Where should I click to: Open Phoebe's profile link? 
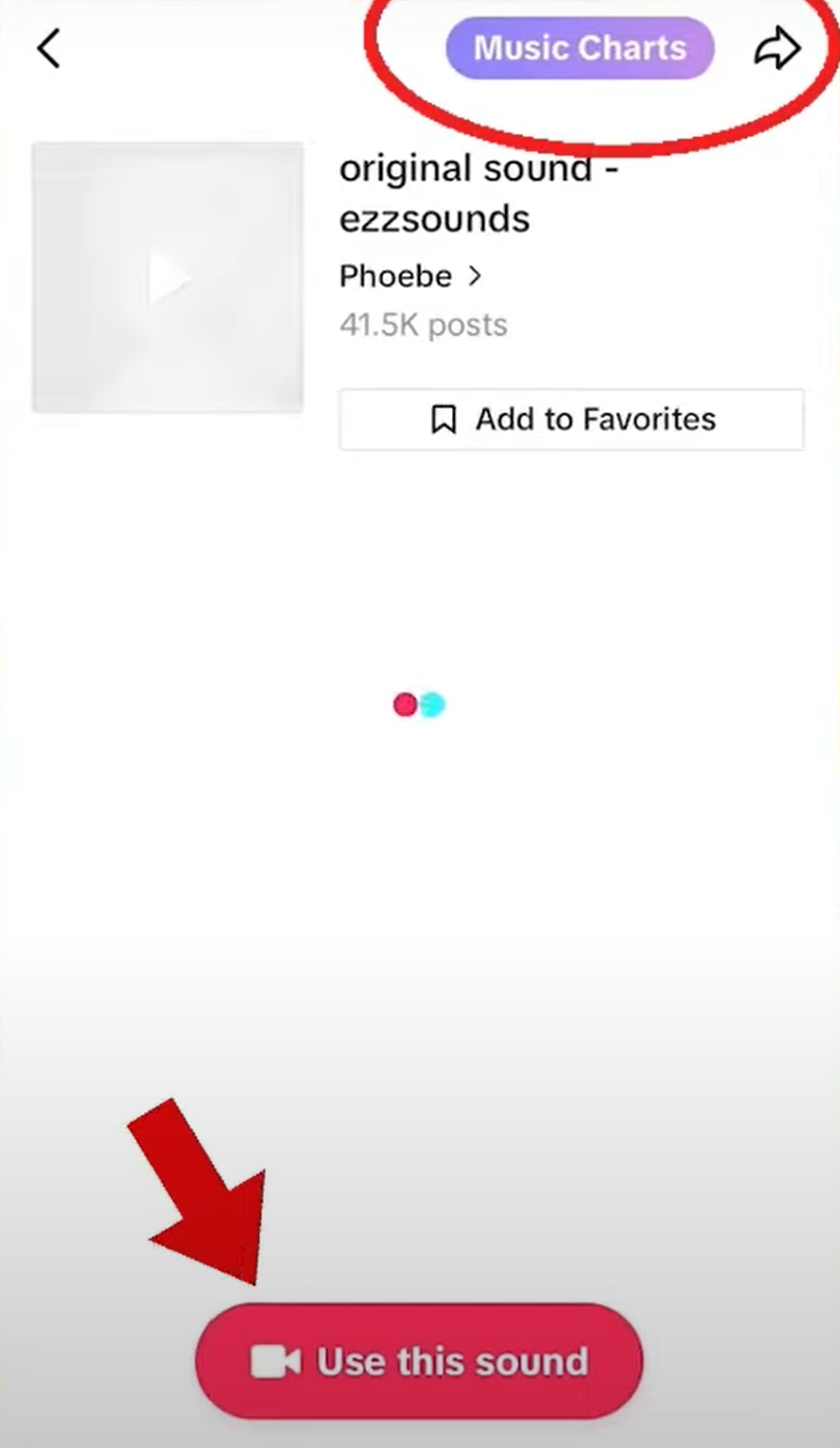pyautogui.click(x=410, y=276)
